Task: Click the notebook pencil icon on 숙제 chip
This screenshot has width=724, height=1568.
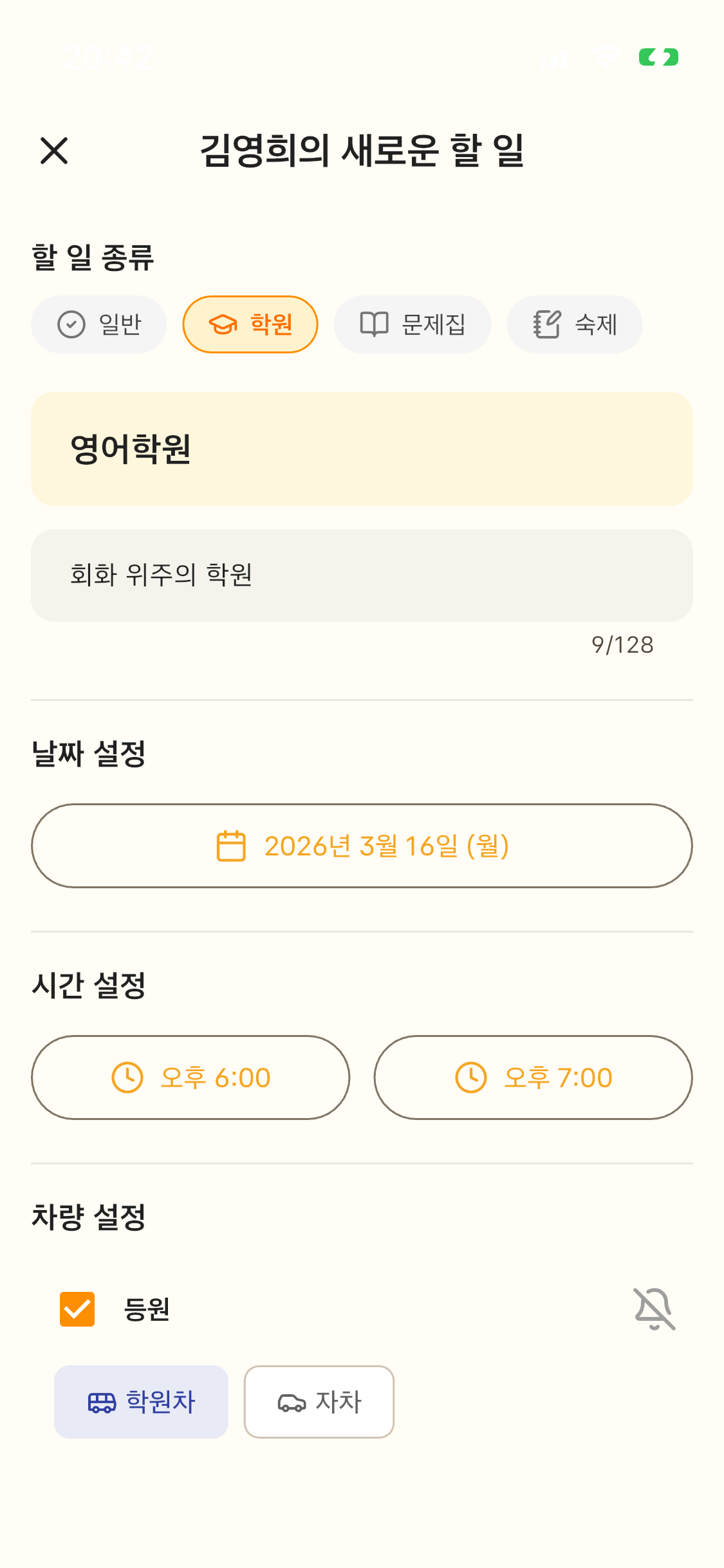Action: point(546,324)
